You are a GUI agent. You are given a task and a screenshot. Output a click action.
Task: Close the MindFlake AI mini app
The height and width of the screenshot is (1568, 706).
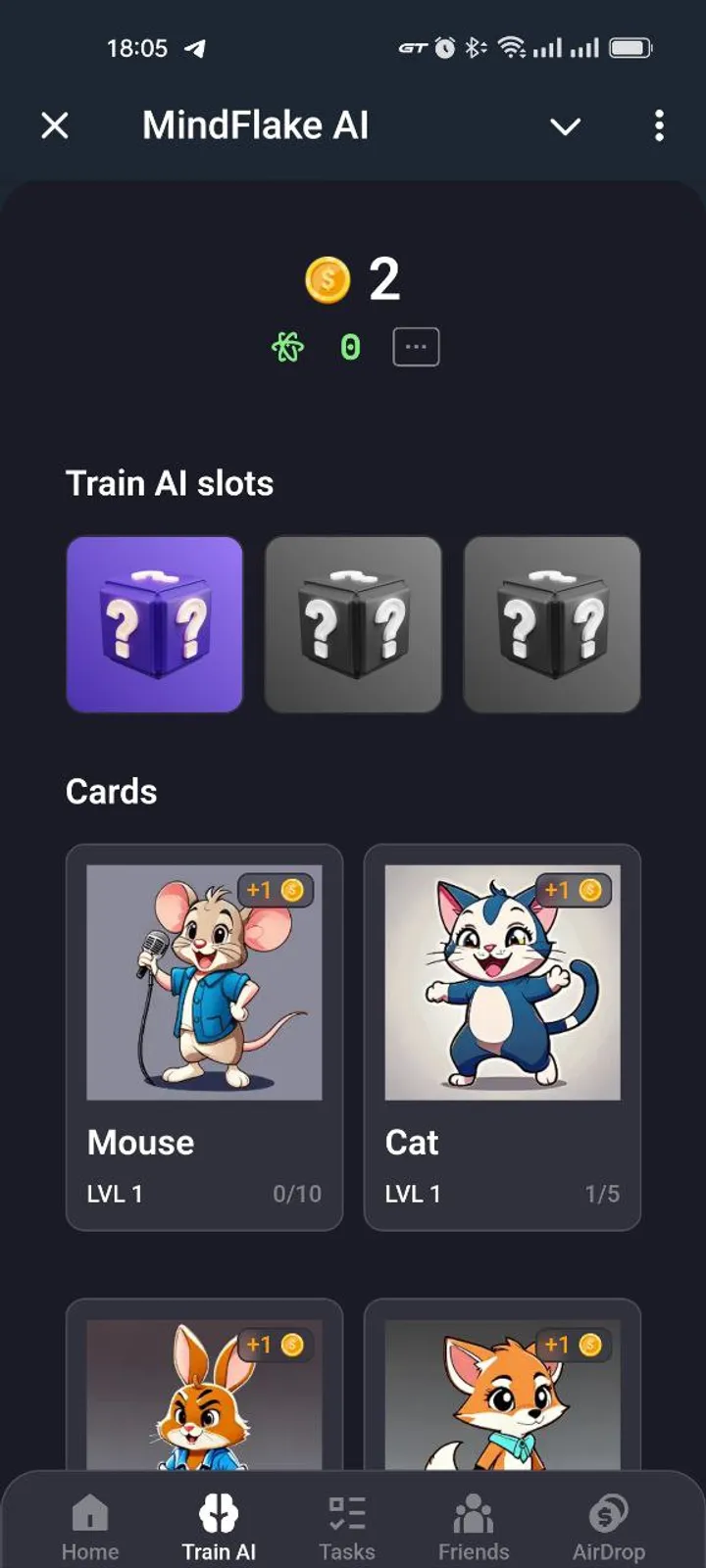pyautogui.click(x=55, y=125)
